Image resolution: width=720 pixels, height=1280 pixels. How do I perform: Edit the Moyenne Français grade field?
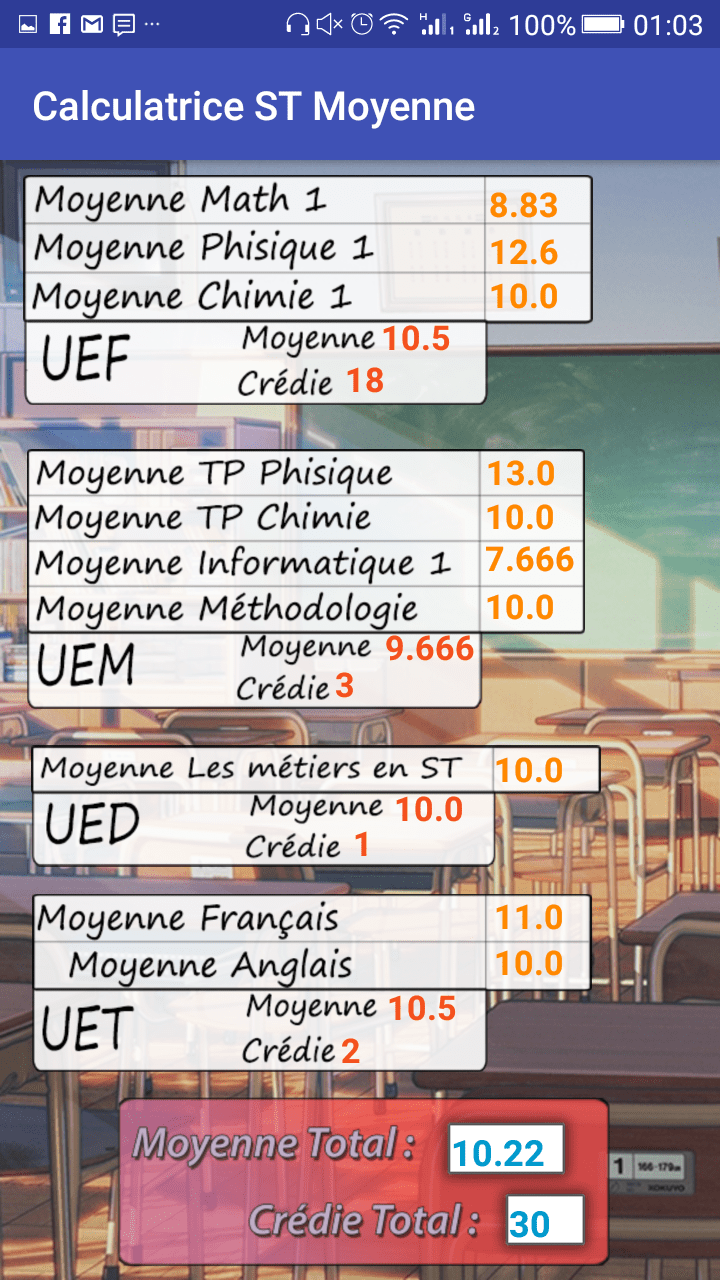(x=538, y=917)
